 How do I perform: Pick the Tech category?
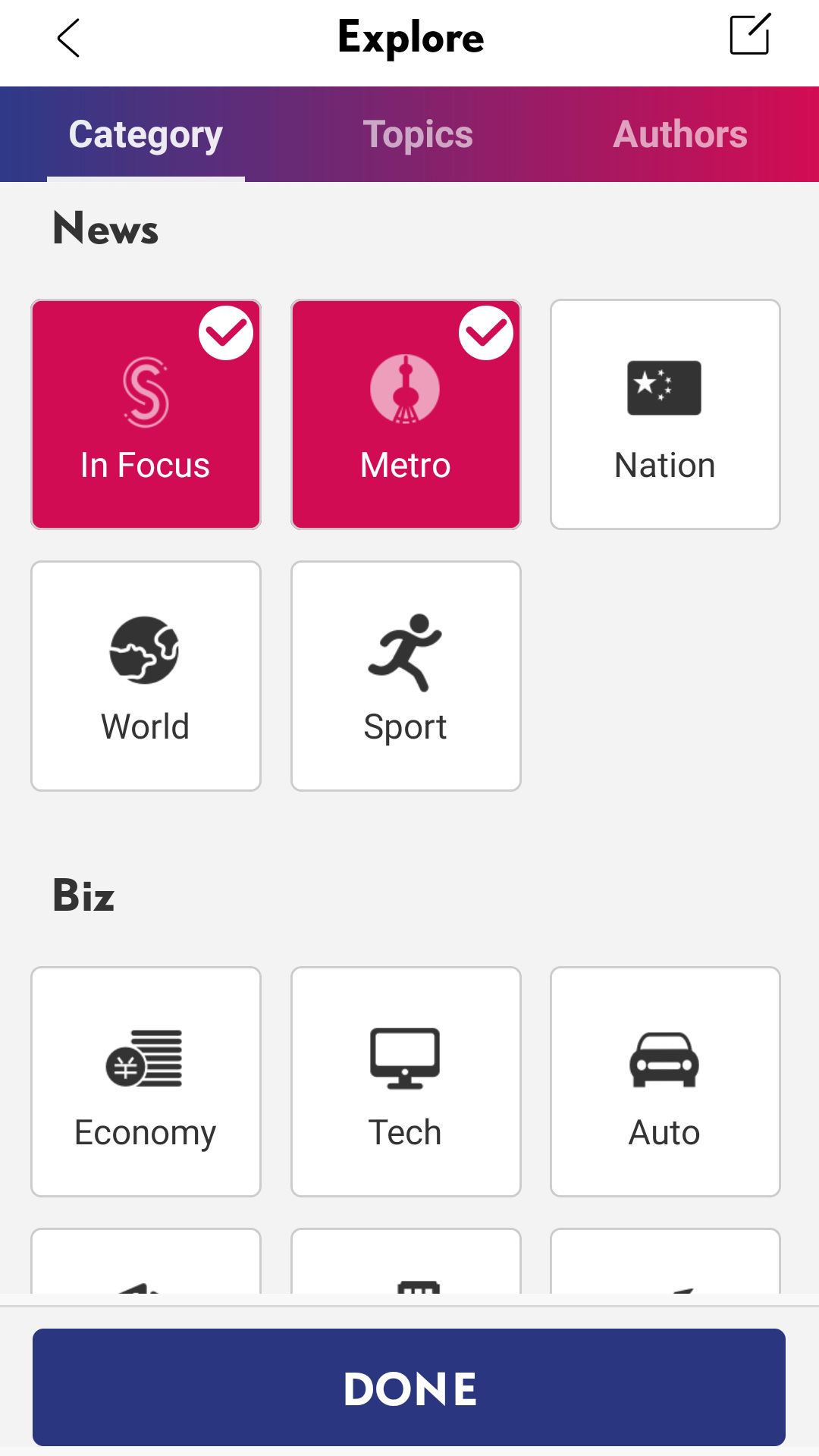point(406,1081)
